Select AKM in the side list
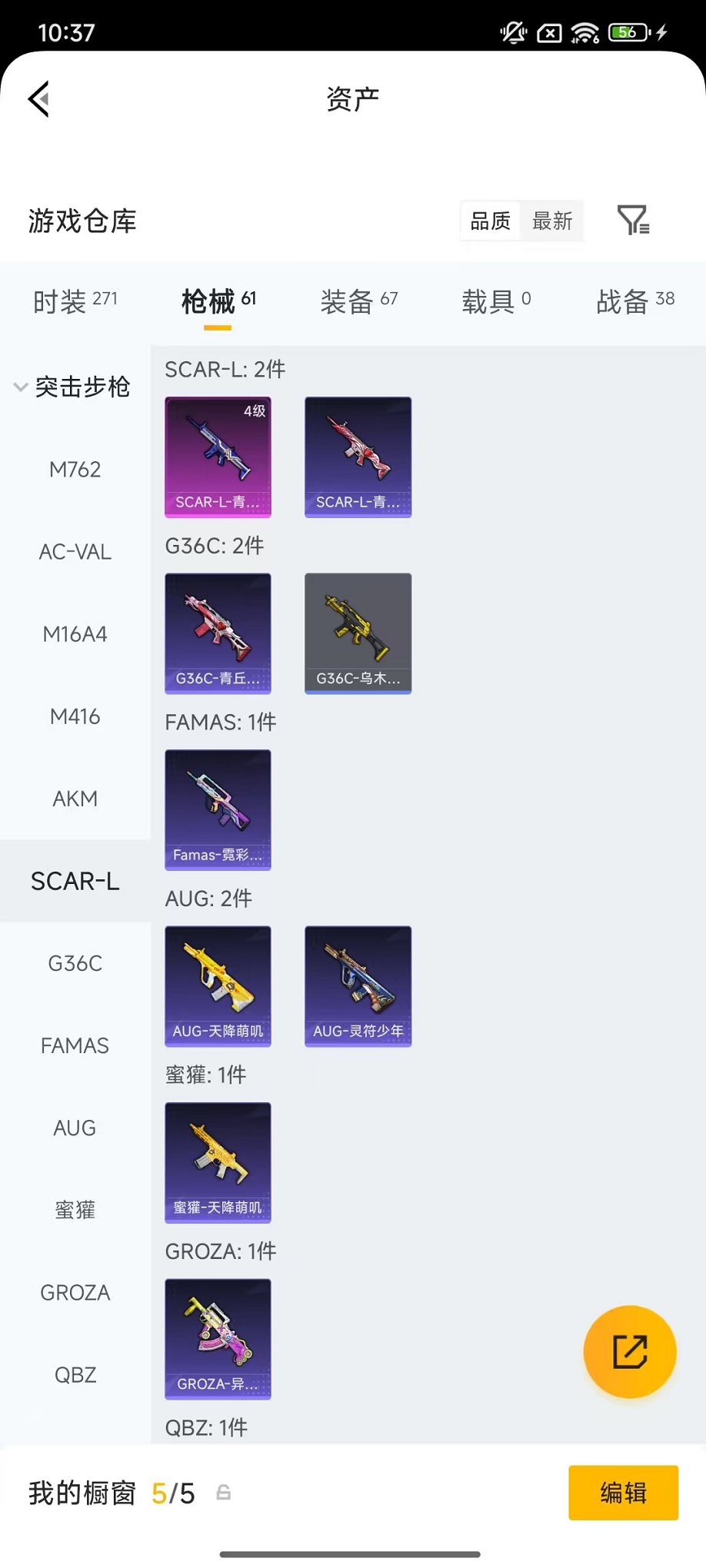Image resolution: width=706 pixels, height=1568 pixels. pyautogui.click(x=75, y=799)
